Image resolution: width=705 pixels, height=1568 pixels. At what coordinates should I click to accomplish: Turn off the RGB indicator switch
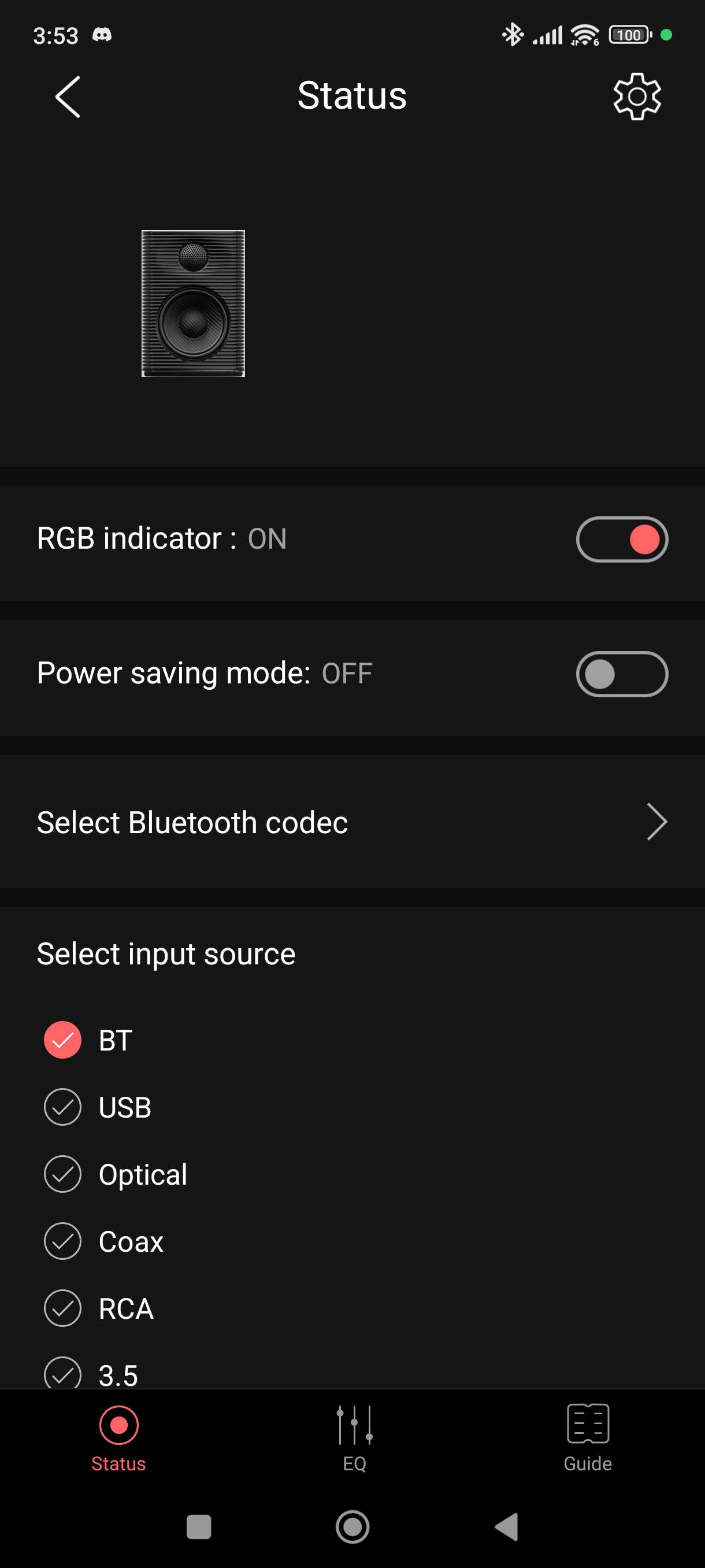pyautogui.click(x=622, y=539)
